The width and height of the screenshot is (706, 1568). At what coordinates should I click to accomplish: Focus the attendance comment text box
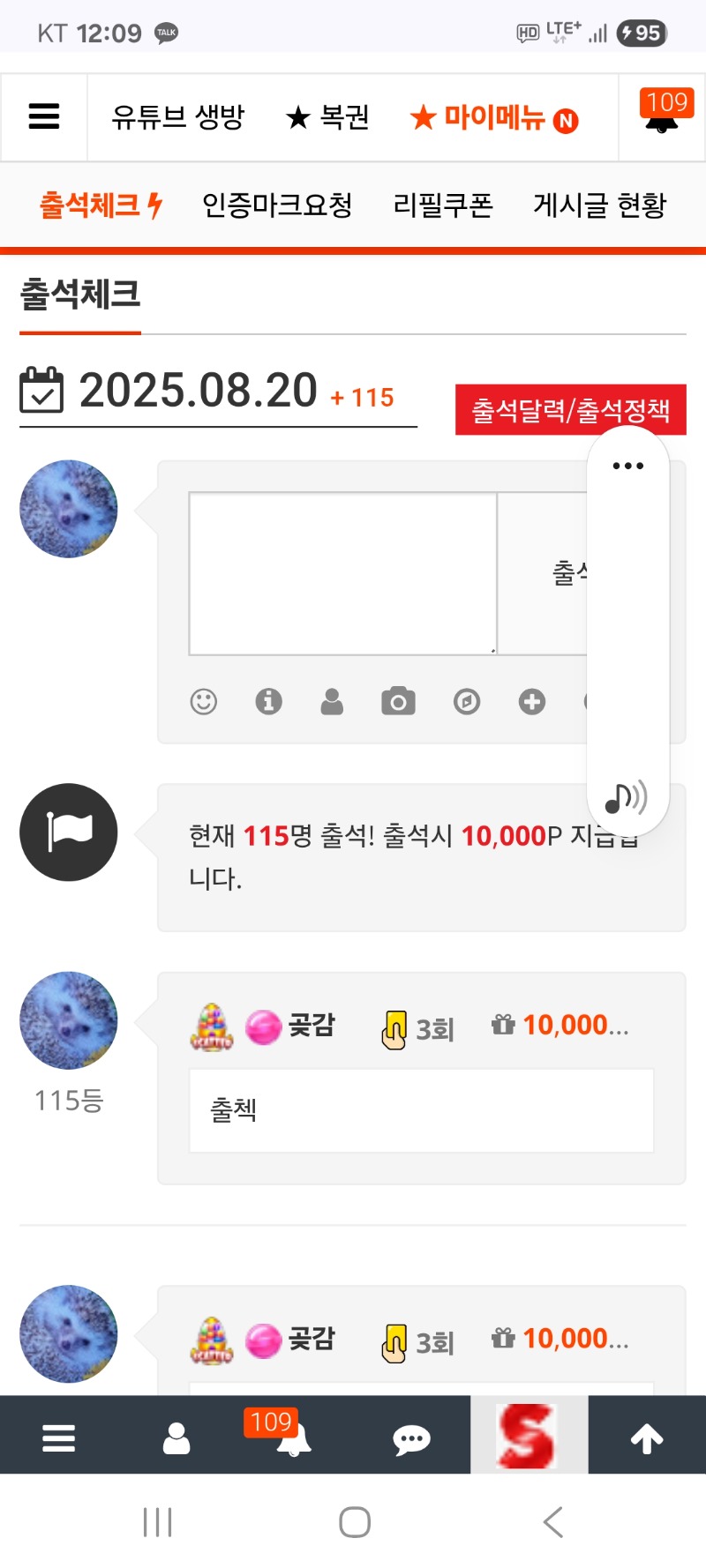pyautogui.click(x=342, y=573)
